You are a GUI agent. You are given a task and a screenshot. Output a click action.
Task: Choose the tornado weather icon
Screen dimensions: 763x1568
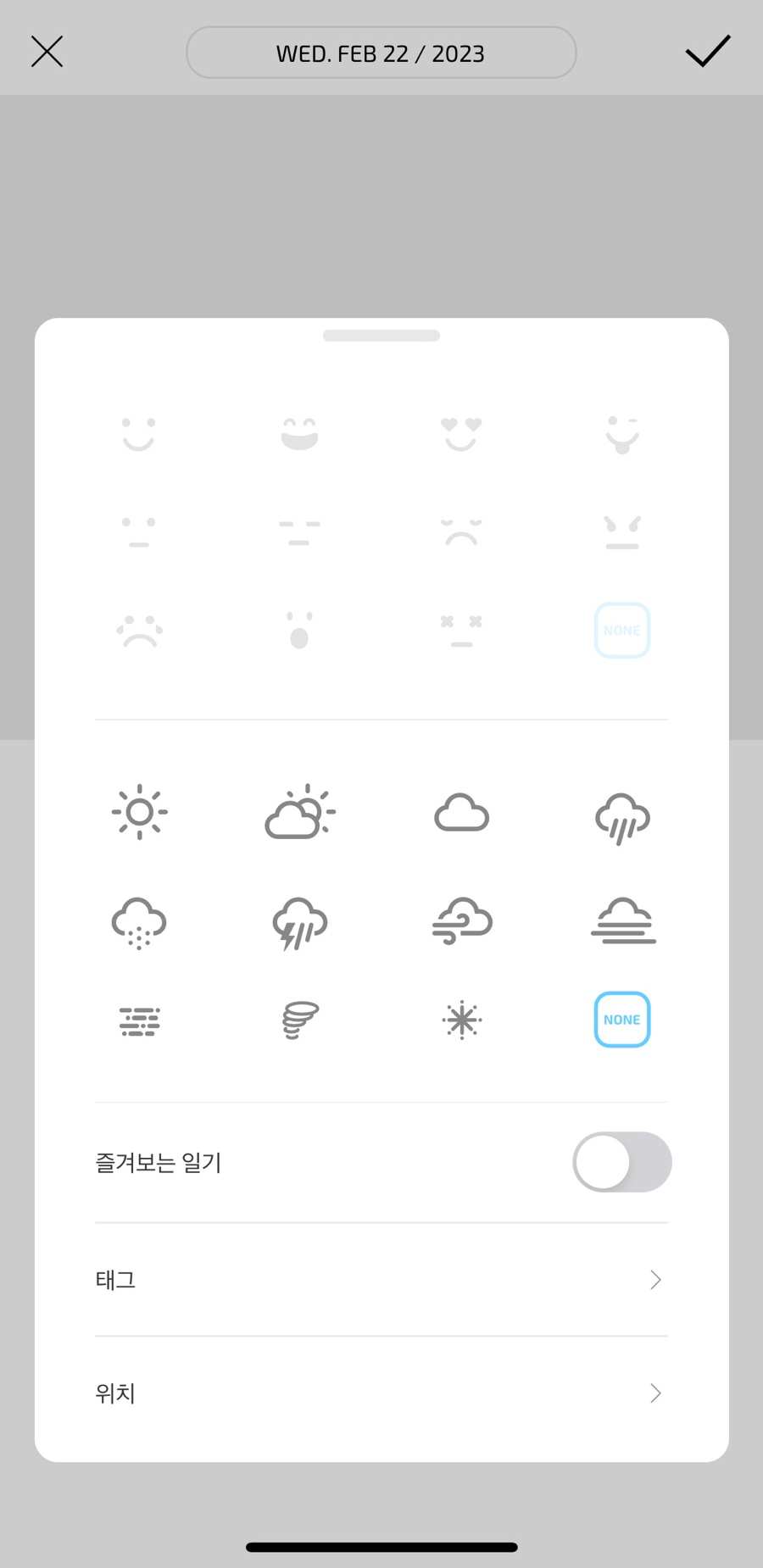pos(300,1020)
